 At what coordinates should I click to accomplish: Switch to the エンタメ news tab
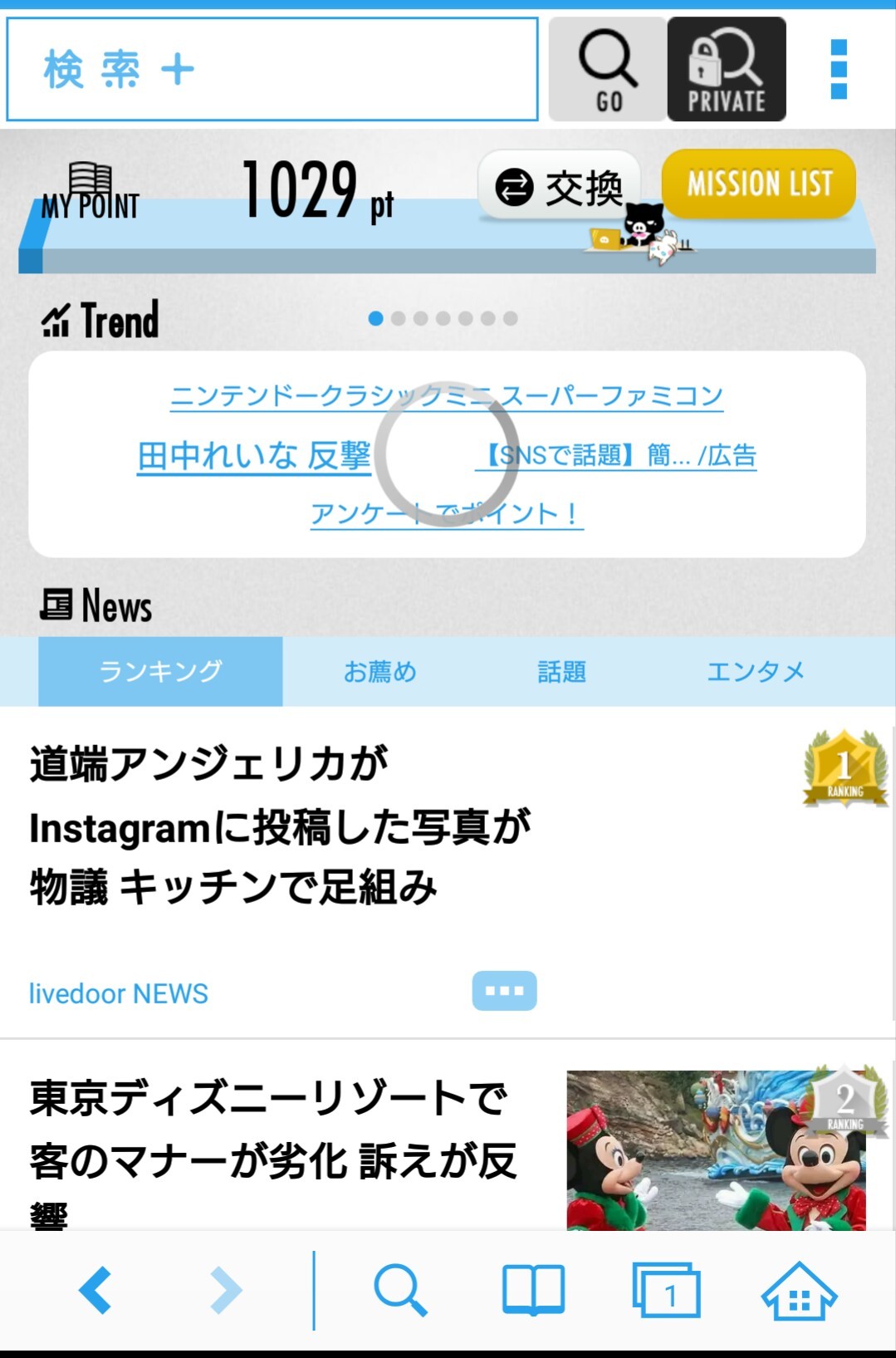(x=755, y=671)
